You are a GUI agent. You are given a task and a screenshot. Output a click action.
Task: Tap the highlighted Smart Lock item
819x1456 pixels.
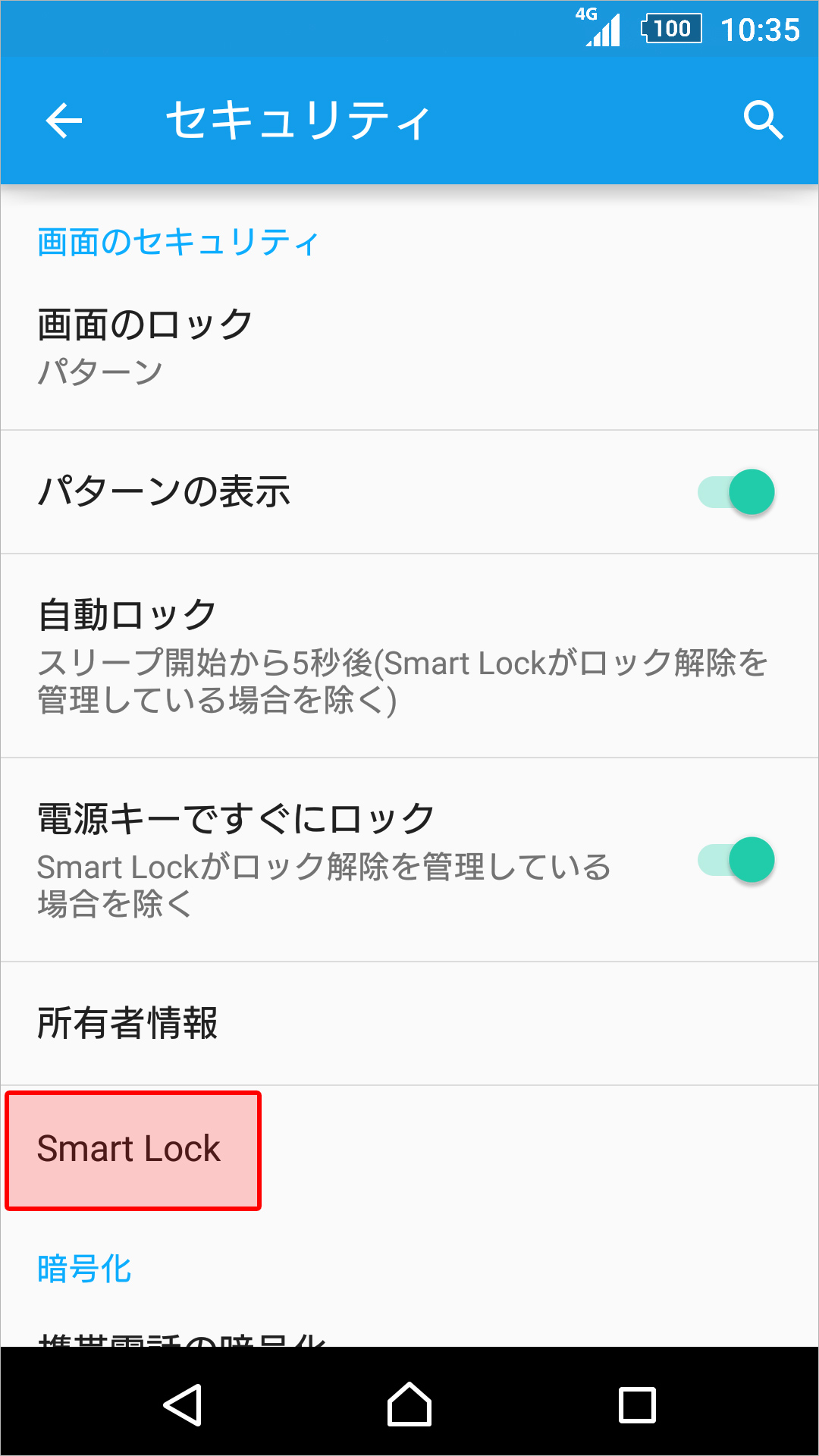point(130,1149)
